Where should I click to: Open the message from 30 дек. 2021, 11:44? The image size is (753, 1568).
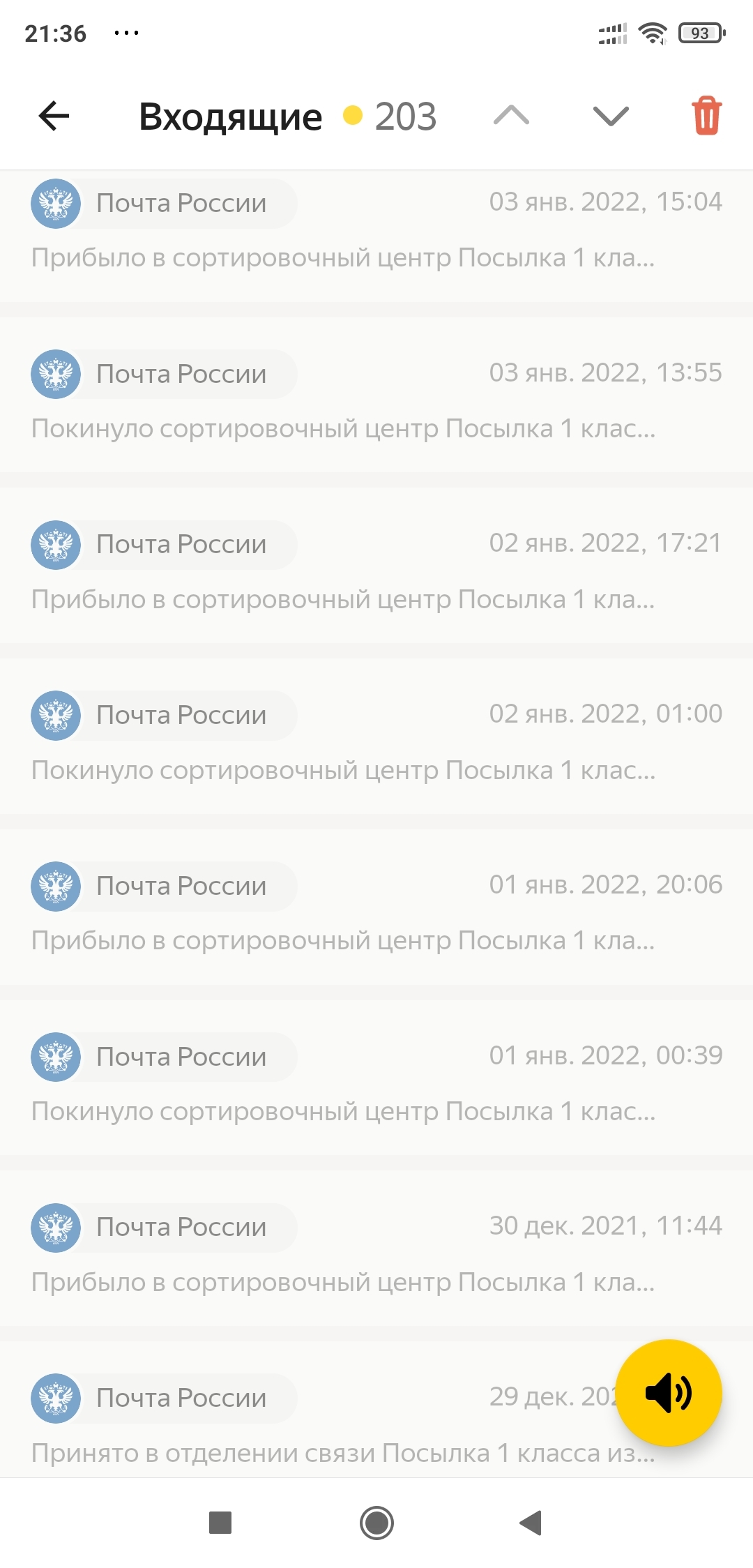click(376, 1255)
